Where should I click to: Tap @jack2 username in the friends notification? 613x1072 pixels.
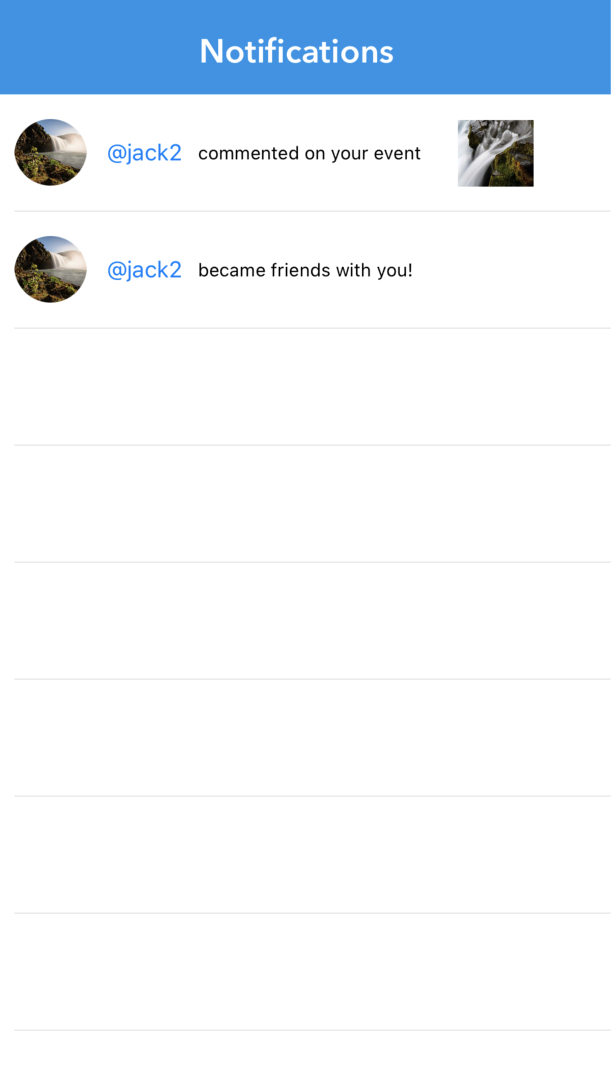[x=144, y=270]
